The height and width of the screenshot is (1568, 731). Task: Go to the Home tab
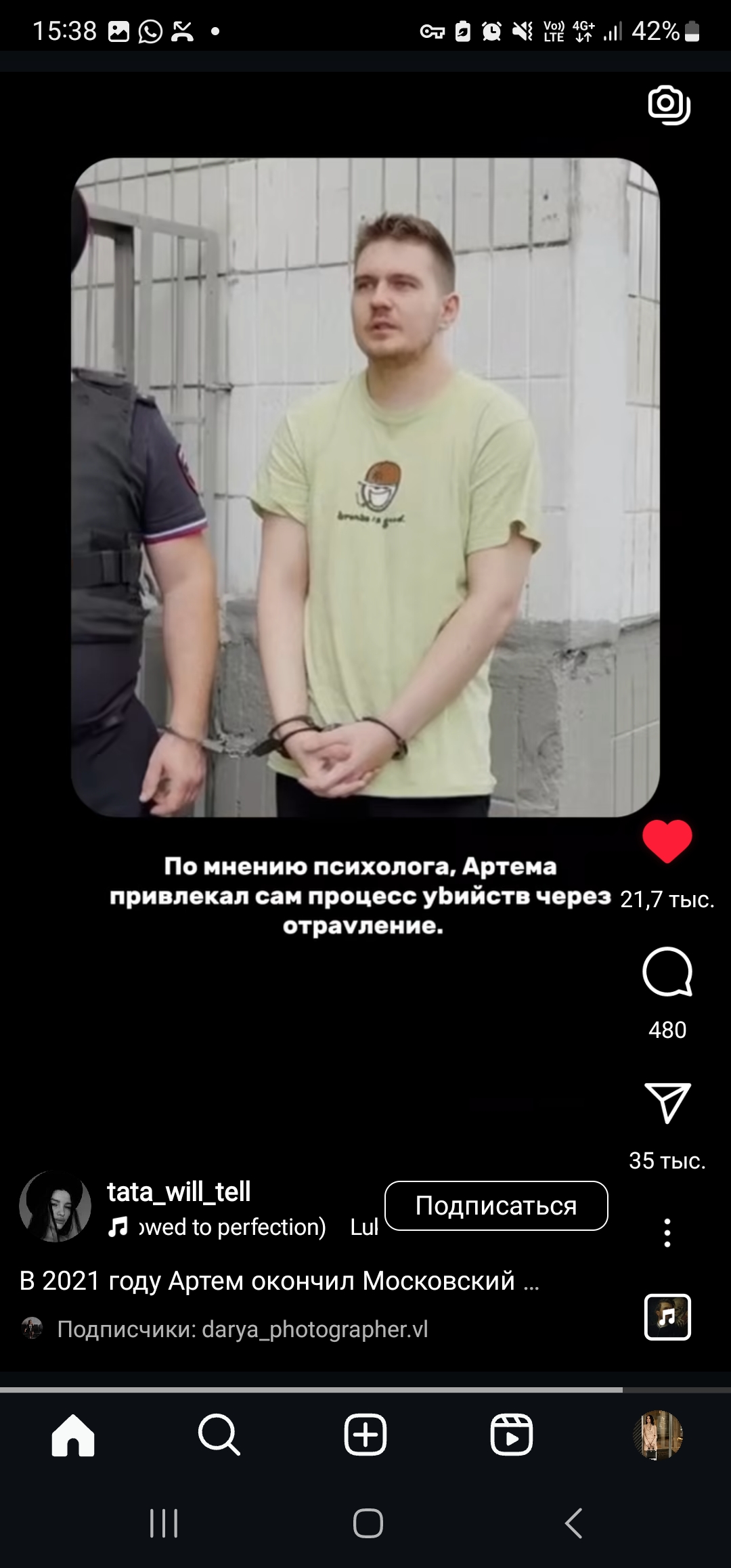(73, 1435)
